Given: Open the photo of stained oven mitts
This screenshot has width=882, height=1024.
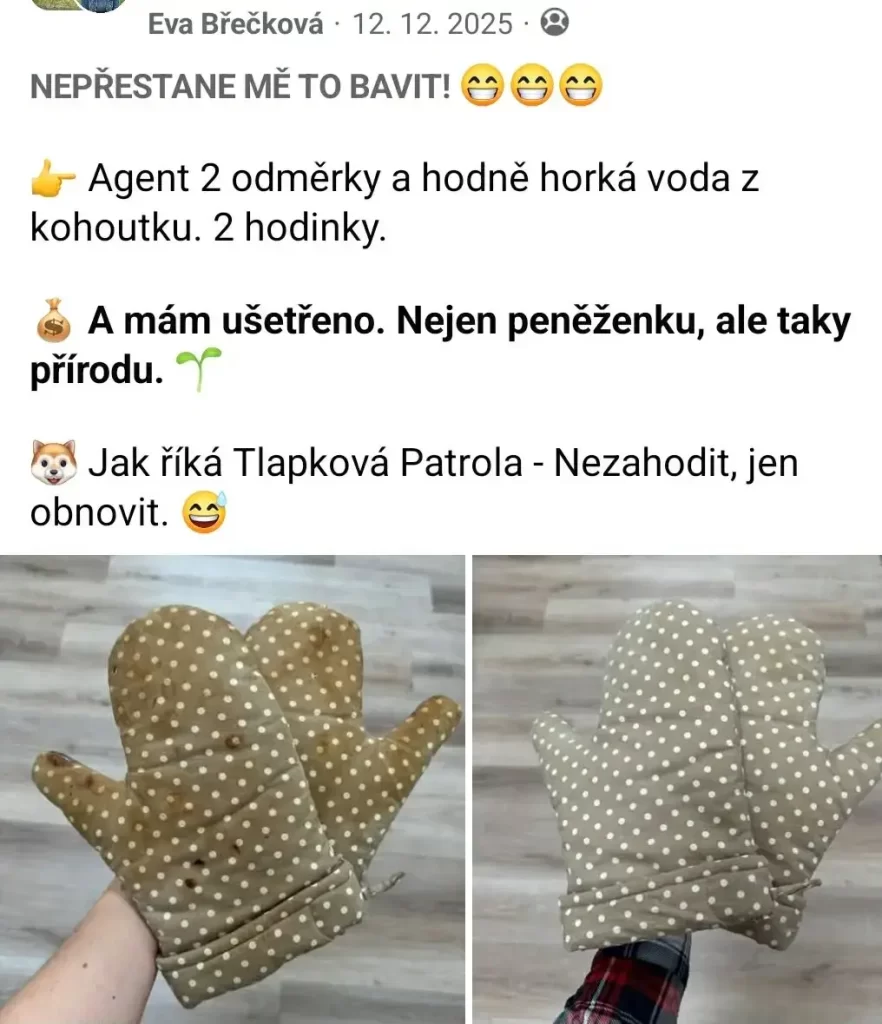Looking at the screenshot, I should (232, 790).
